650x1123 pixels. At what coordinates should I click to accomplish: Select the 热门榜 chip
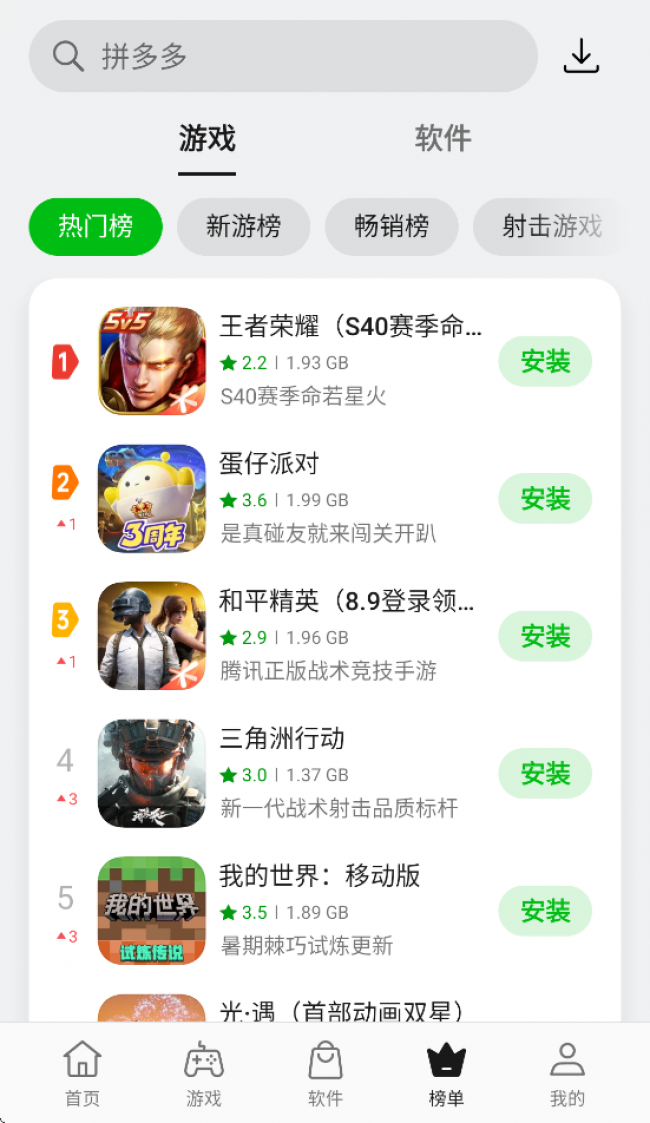tap(95, 227)
